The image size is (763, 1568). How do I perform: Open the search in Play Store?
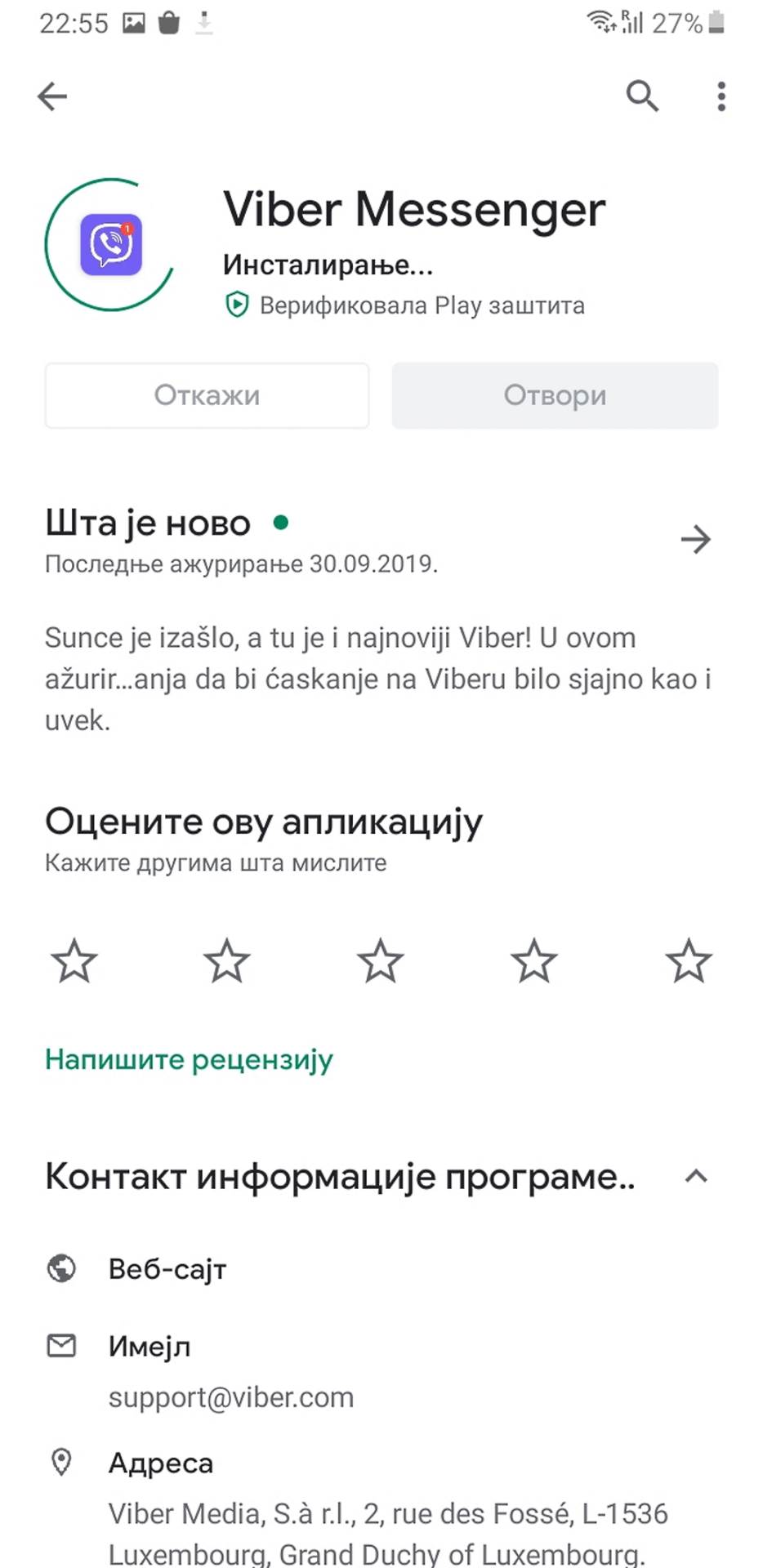tap(642, 96)
